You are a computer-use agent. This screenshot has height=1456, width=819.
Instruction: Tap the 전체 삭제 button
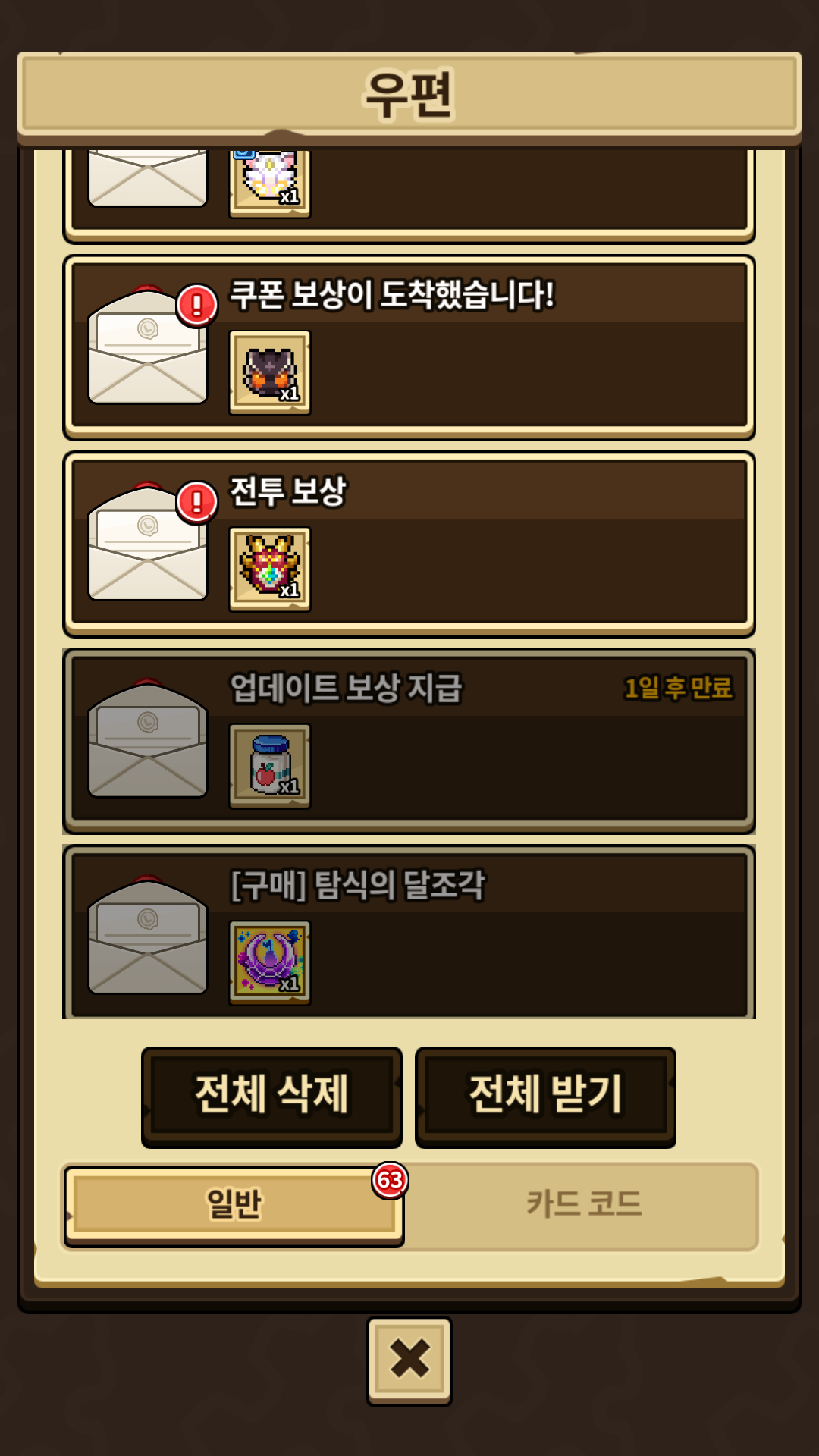[x=271, y=1095]
